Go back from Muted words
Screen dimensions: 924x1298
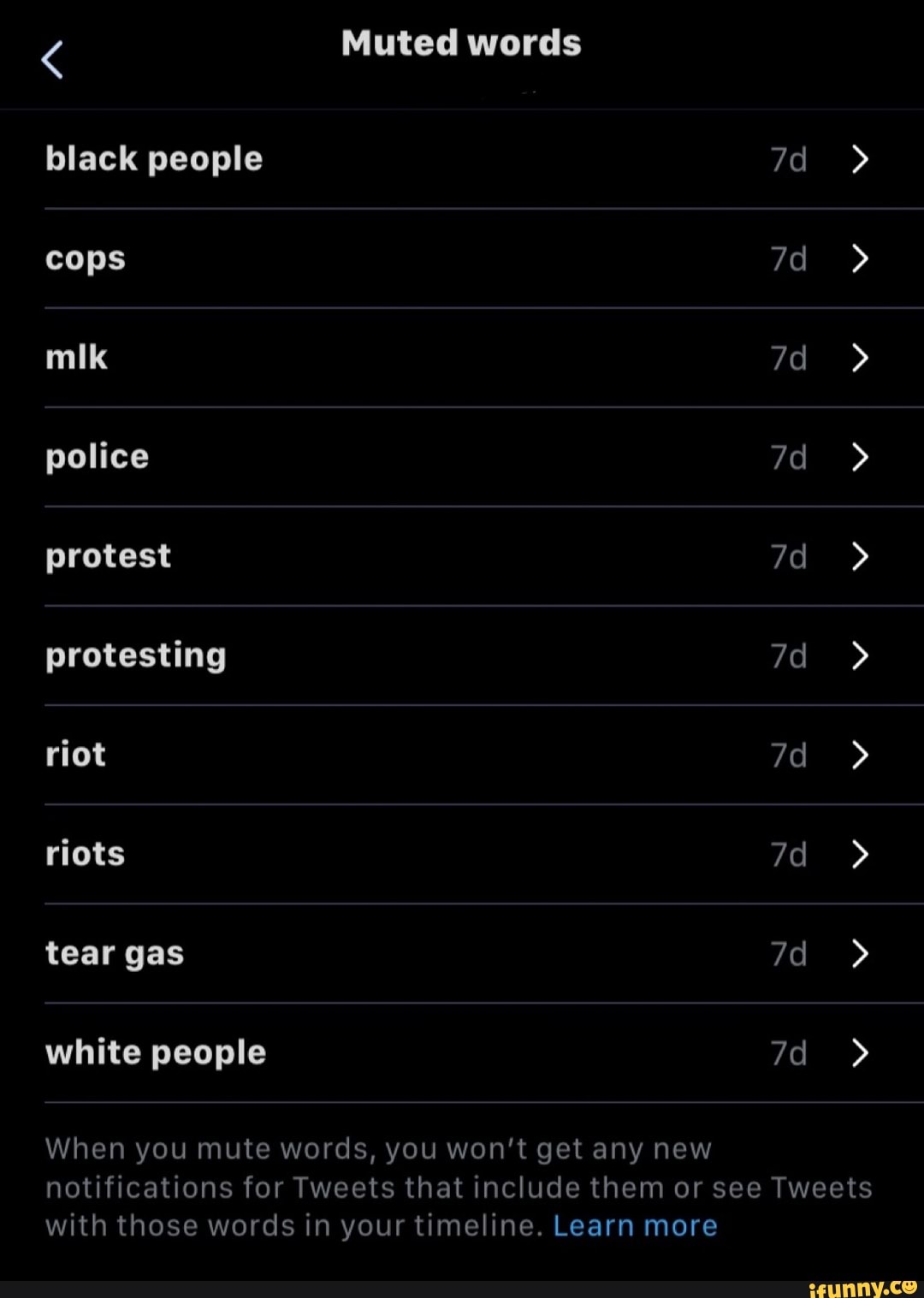tap(52, 60)
